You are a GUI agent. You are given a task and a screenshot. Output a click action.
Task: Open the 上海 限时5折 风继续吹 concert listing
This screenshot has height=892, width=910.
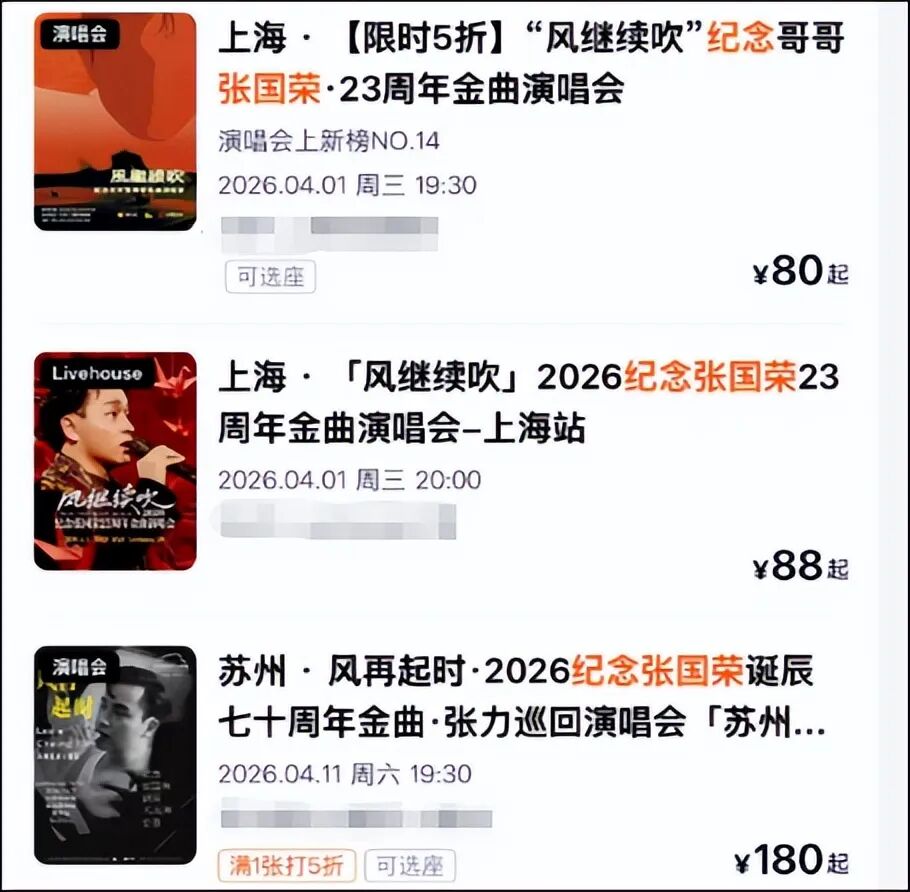(x=530, y=64)
